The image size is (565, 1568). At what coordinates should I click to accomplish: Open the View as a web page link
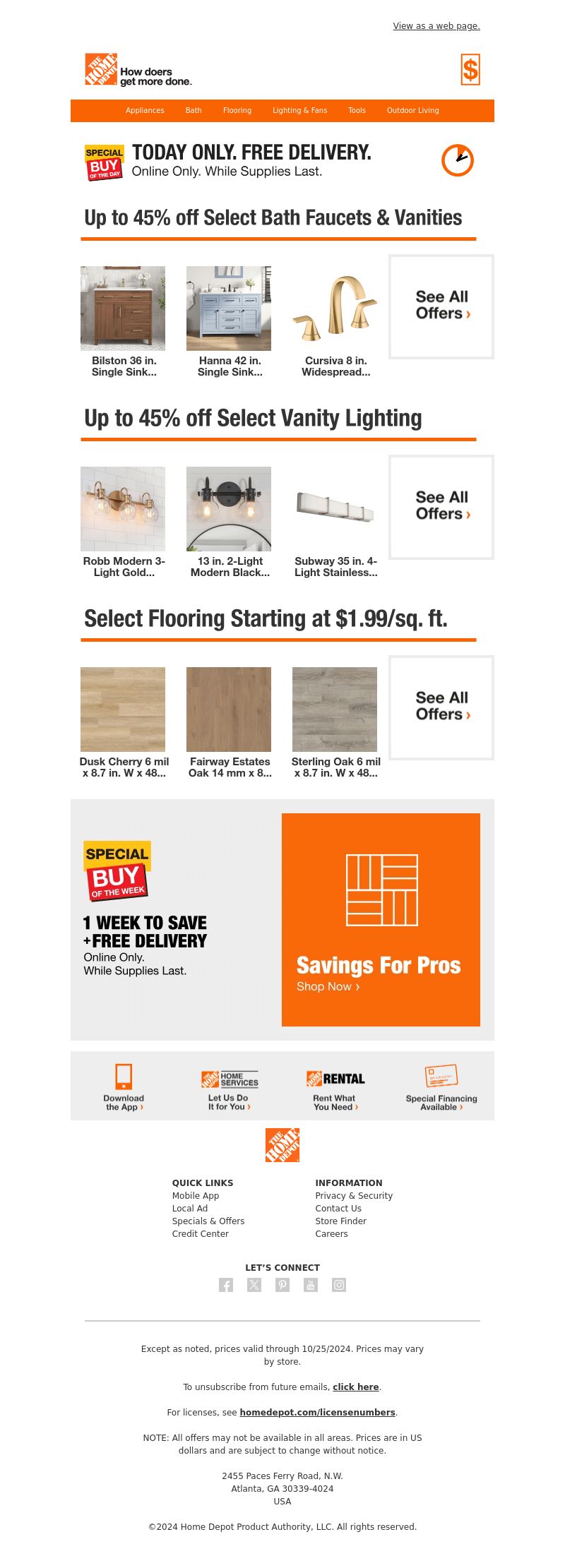click(x=436, y=26)
